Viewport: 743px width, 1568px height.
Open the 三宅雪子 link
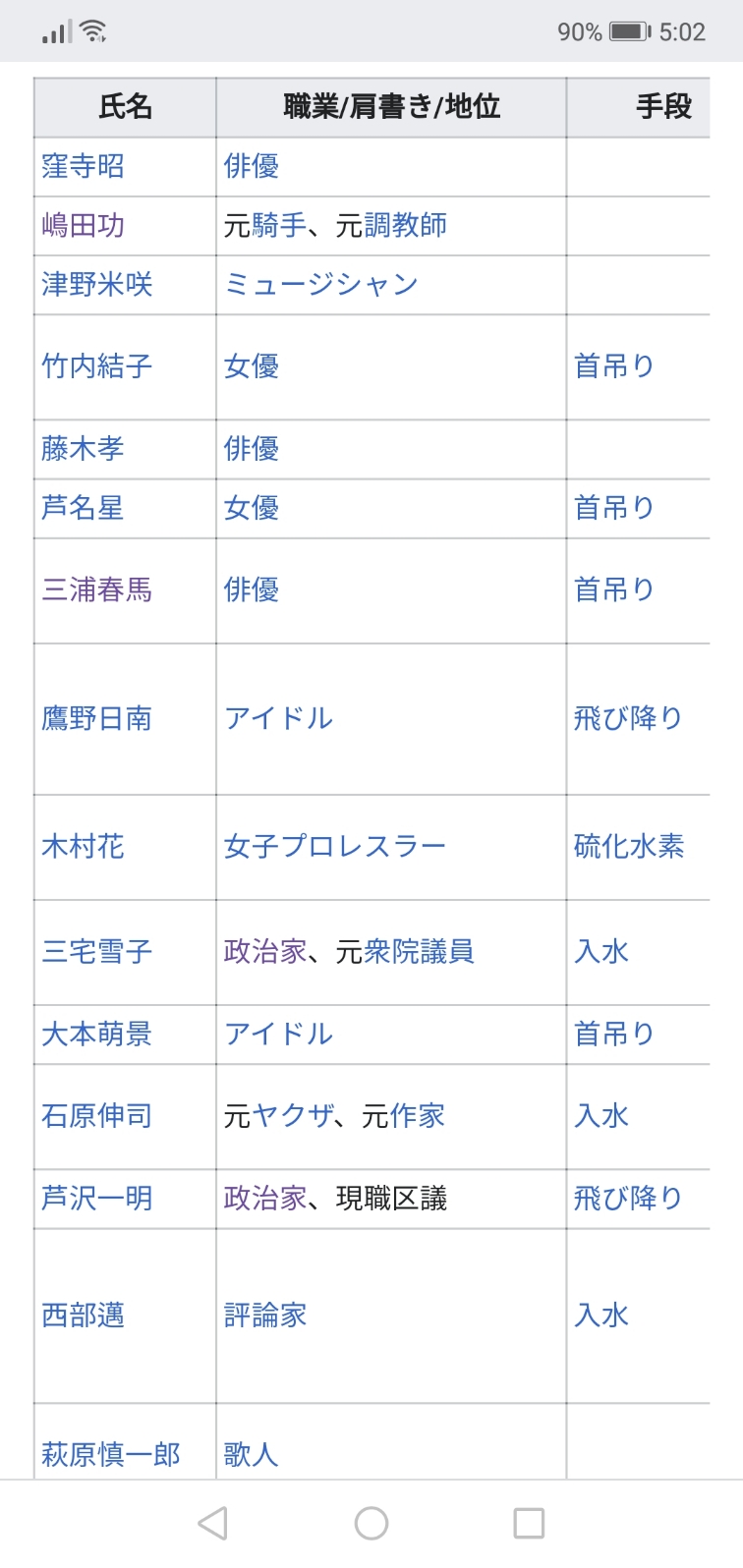96,951
